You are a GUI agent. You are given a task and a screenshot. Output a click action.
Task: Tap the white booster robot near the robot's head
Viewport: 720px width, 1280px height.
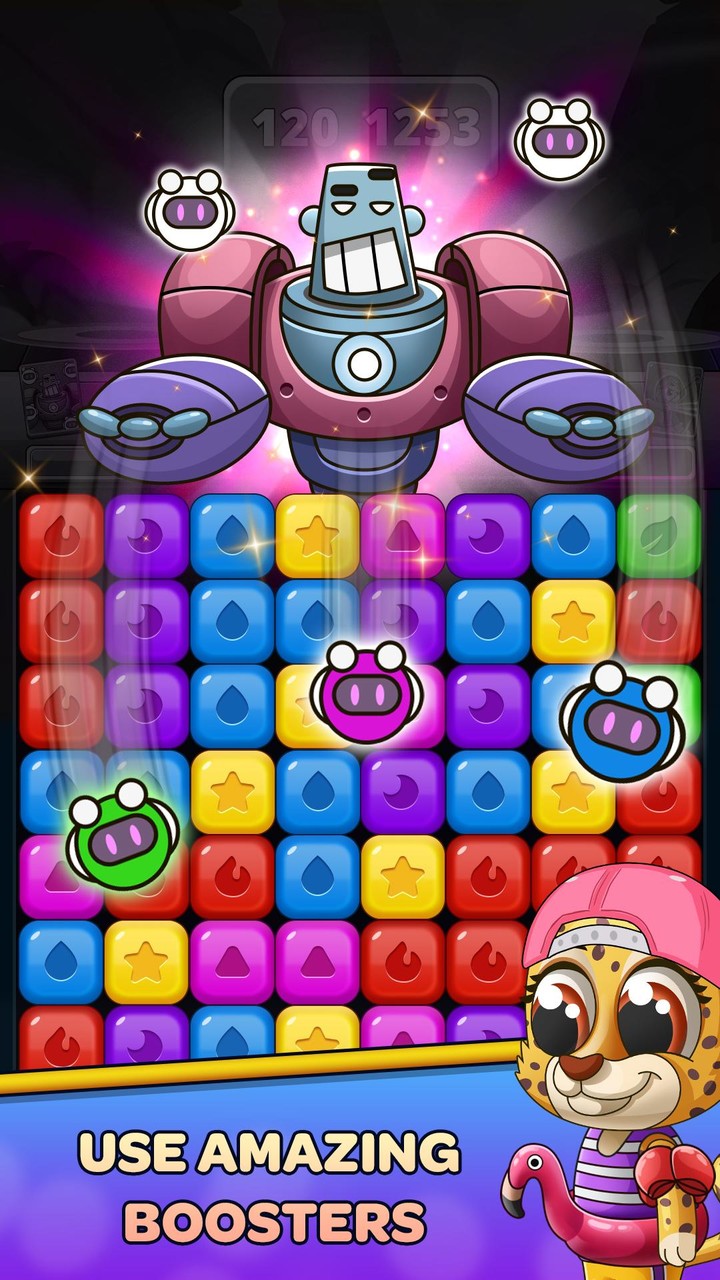(x=190, y=210)
